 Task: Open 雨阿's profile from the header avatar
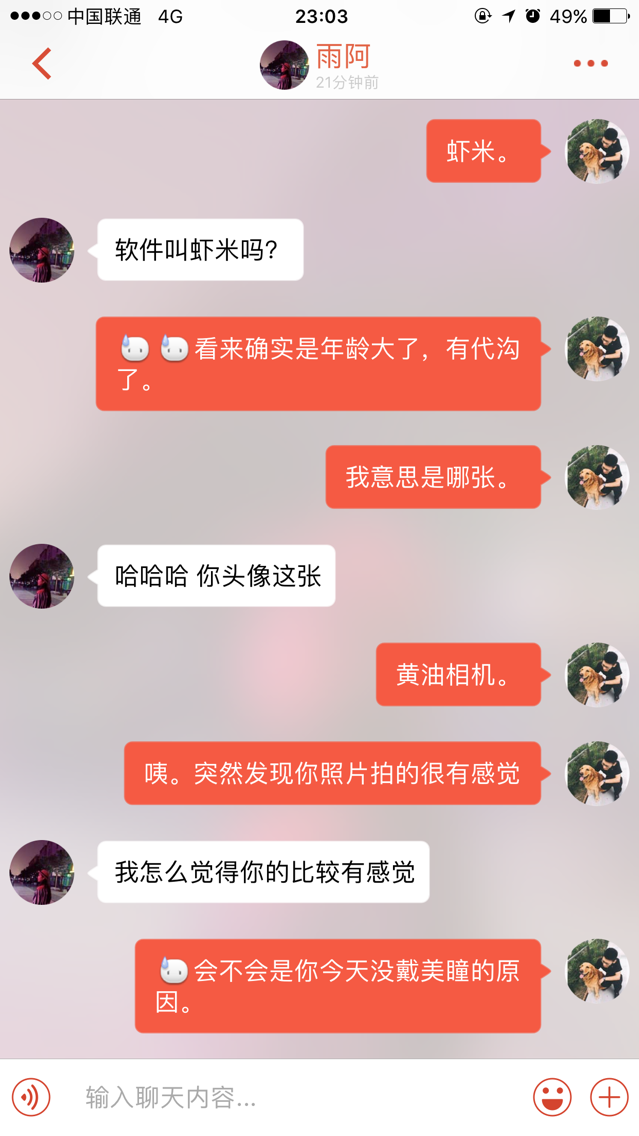coord(284,65)
